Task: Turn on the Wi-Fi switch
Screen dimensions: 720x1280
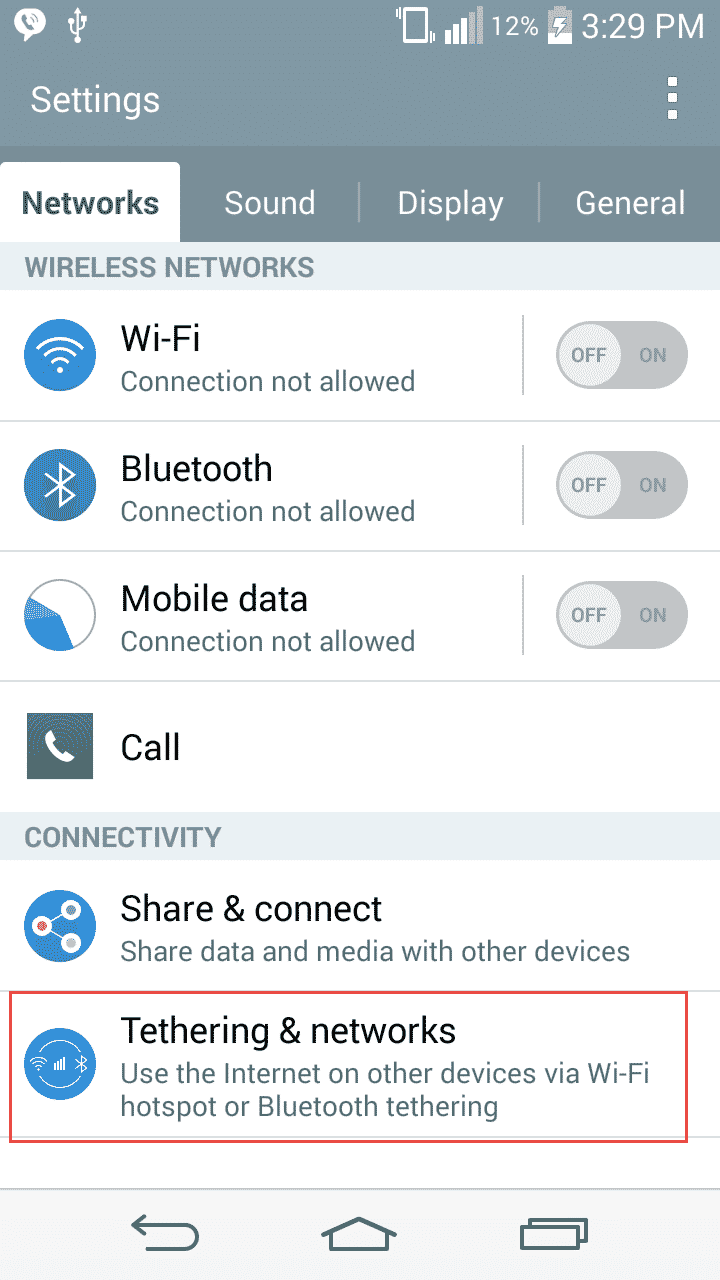Action: pos(621,355)
